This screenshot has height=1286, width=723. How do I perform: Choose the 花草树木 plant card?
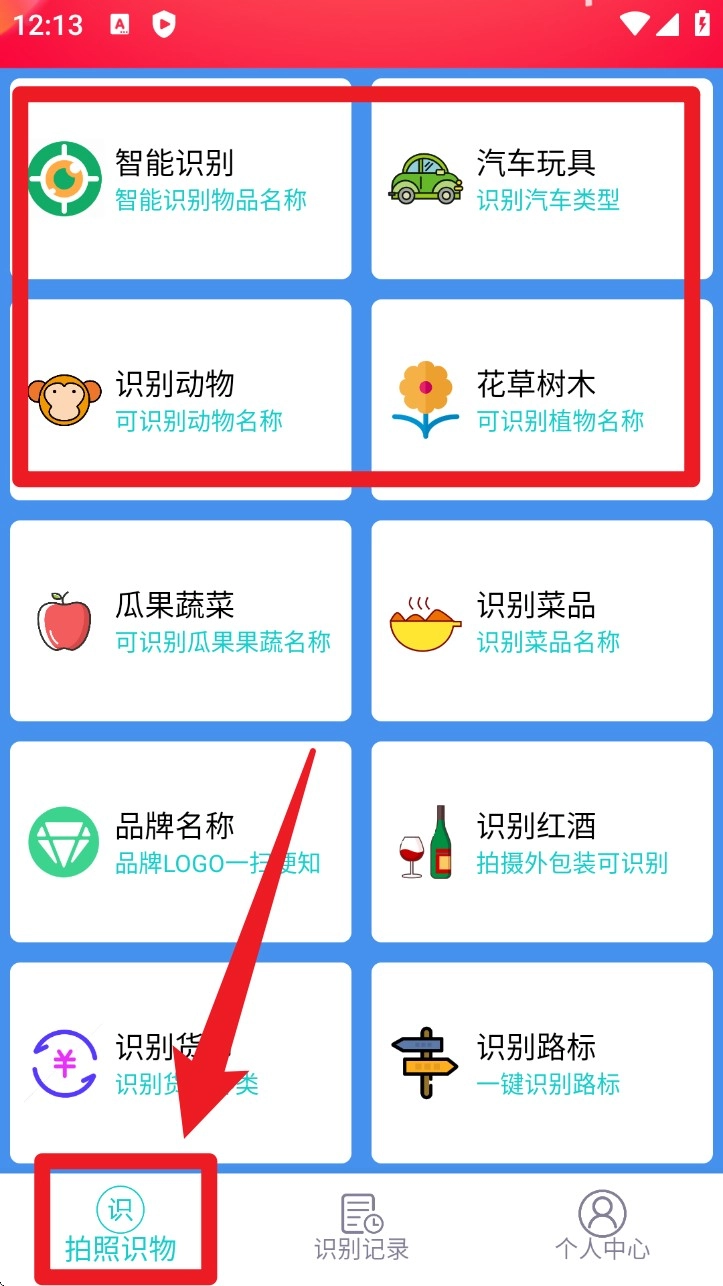[x=542, y=400]
